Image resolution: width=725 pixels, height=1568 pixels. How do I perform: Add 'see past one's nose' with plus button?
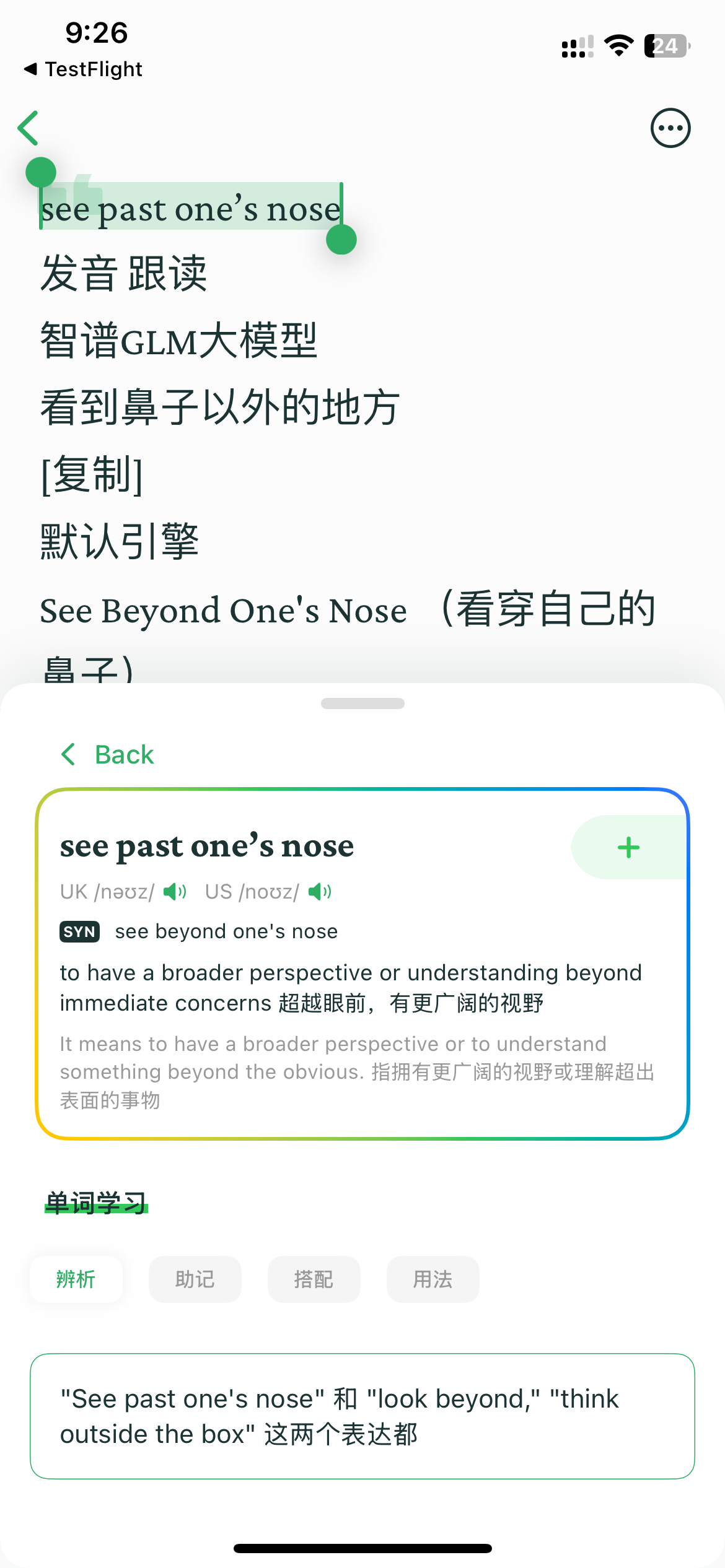(628, 847)
